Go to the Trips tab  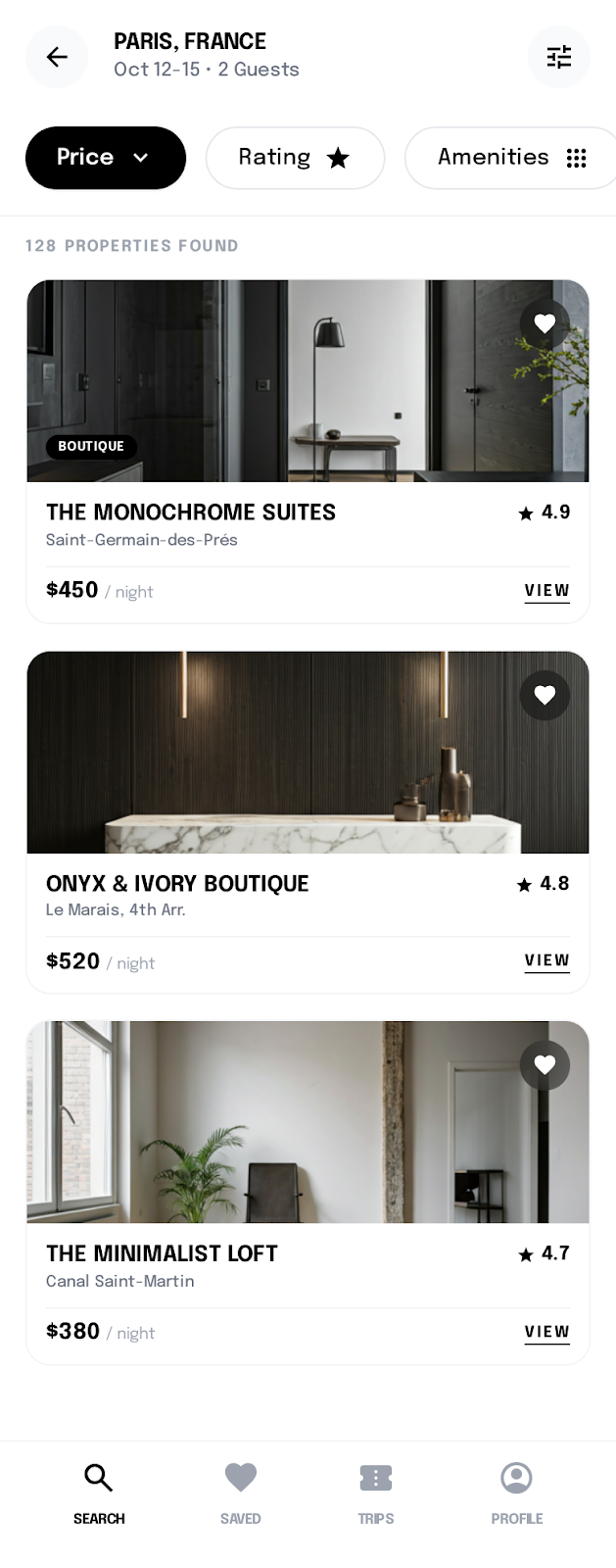pos(376,1493)
